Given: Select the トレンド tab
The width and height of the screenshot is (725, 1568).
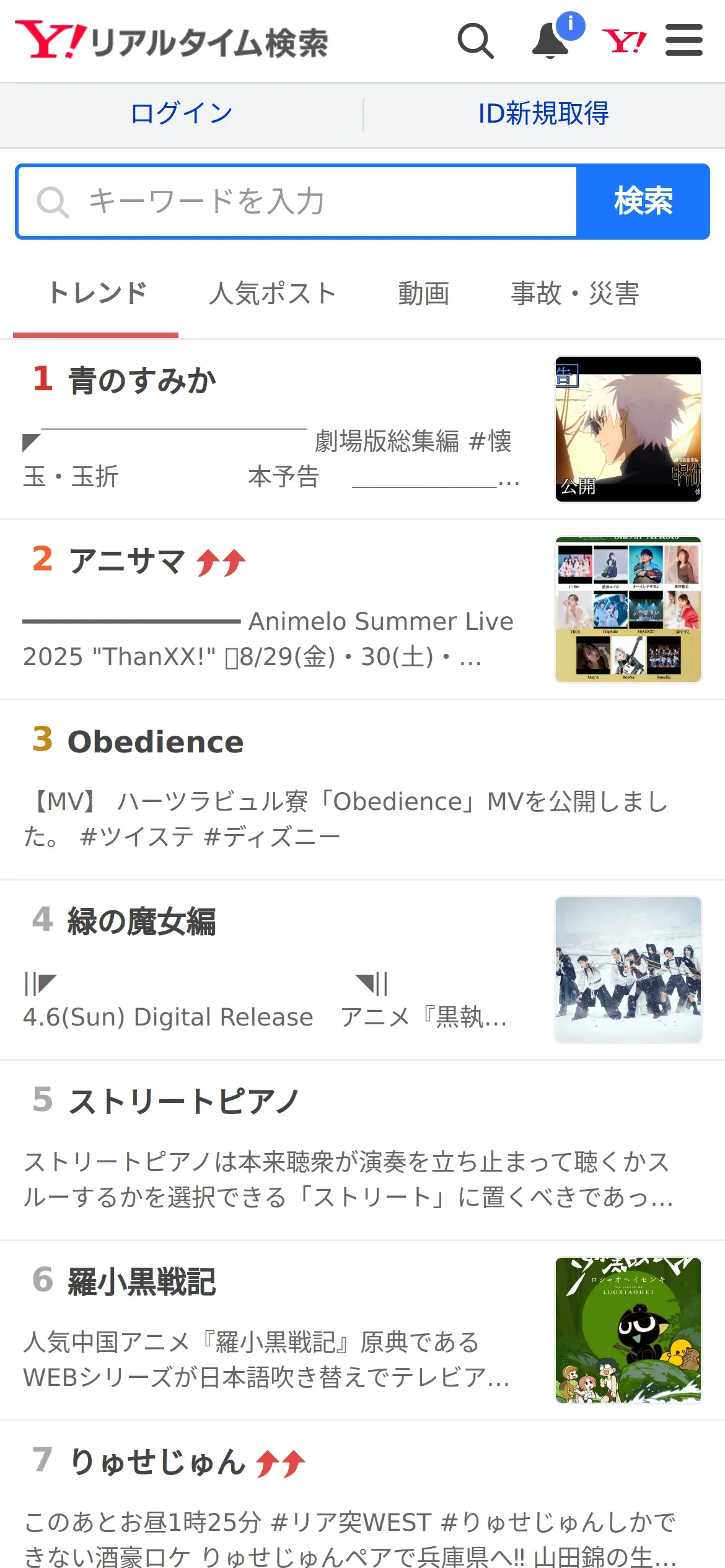Looking at the screenshot, I should (x=97, y=294).
